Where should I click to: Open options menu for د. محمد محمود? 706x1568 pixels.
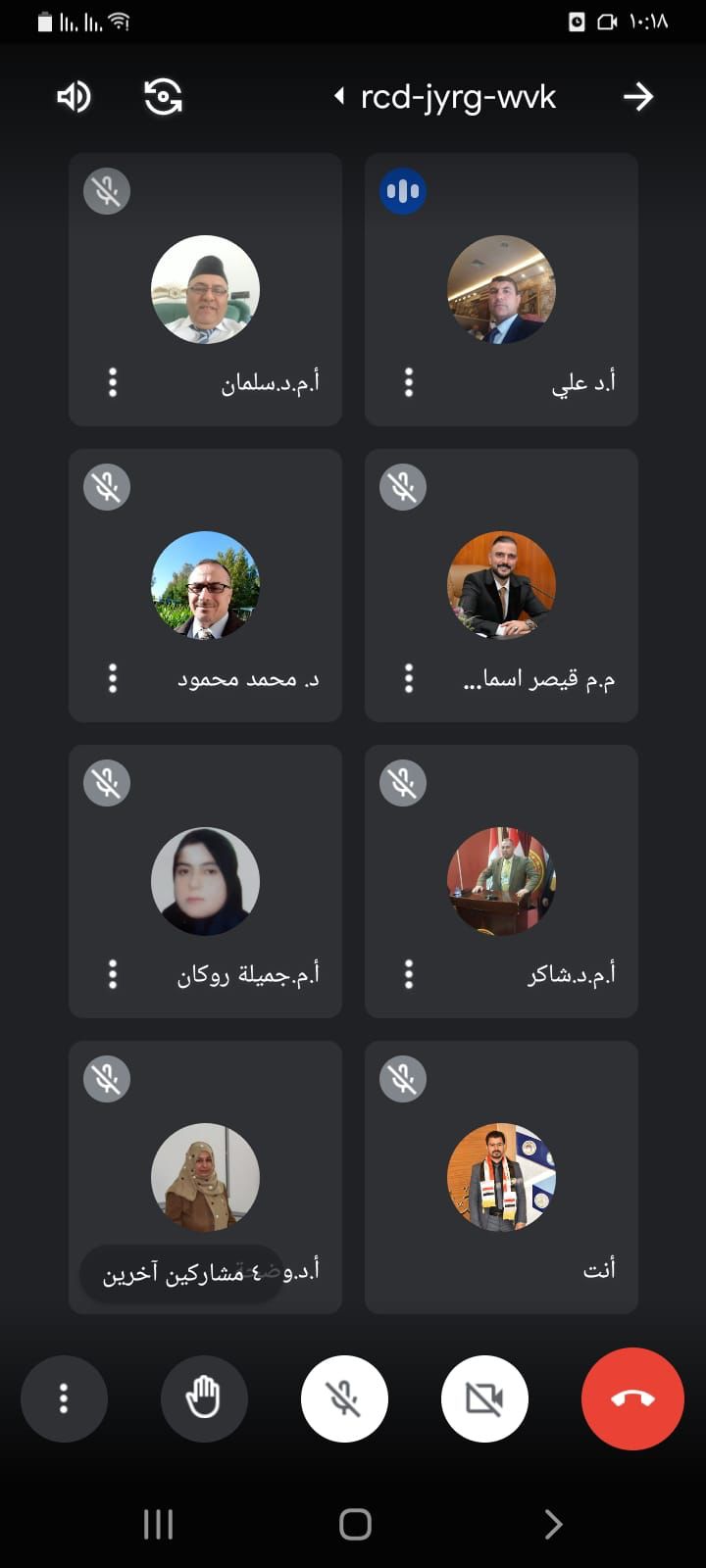click(x=113, y=678)
